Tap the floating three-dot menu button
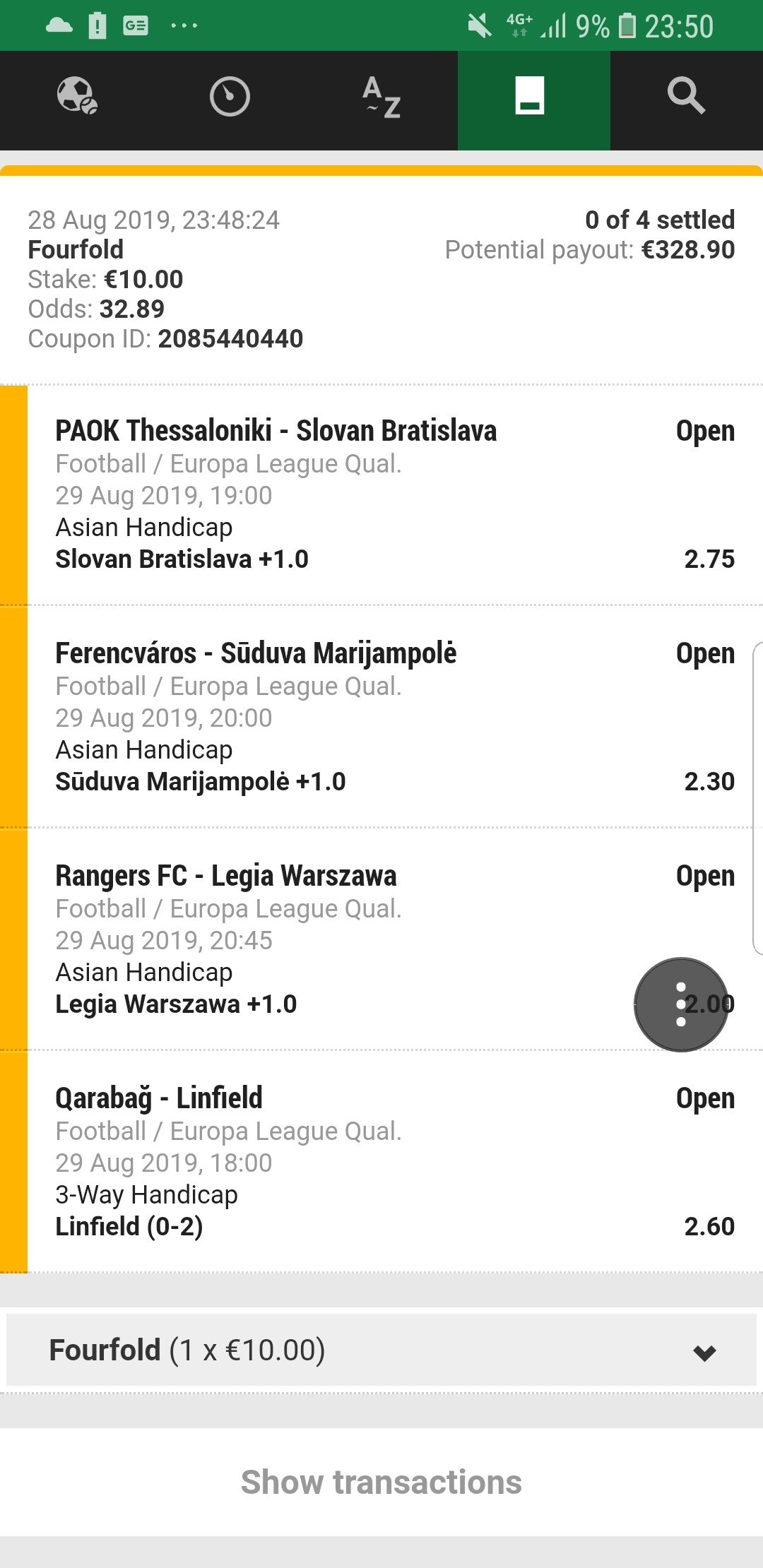The width and height of the screenshot is (763, 1568). pyautogui.click(x=680, y=1004)
